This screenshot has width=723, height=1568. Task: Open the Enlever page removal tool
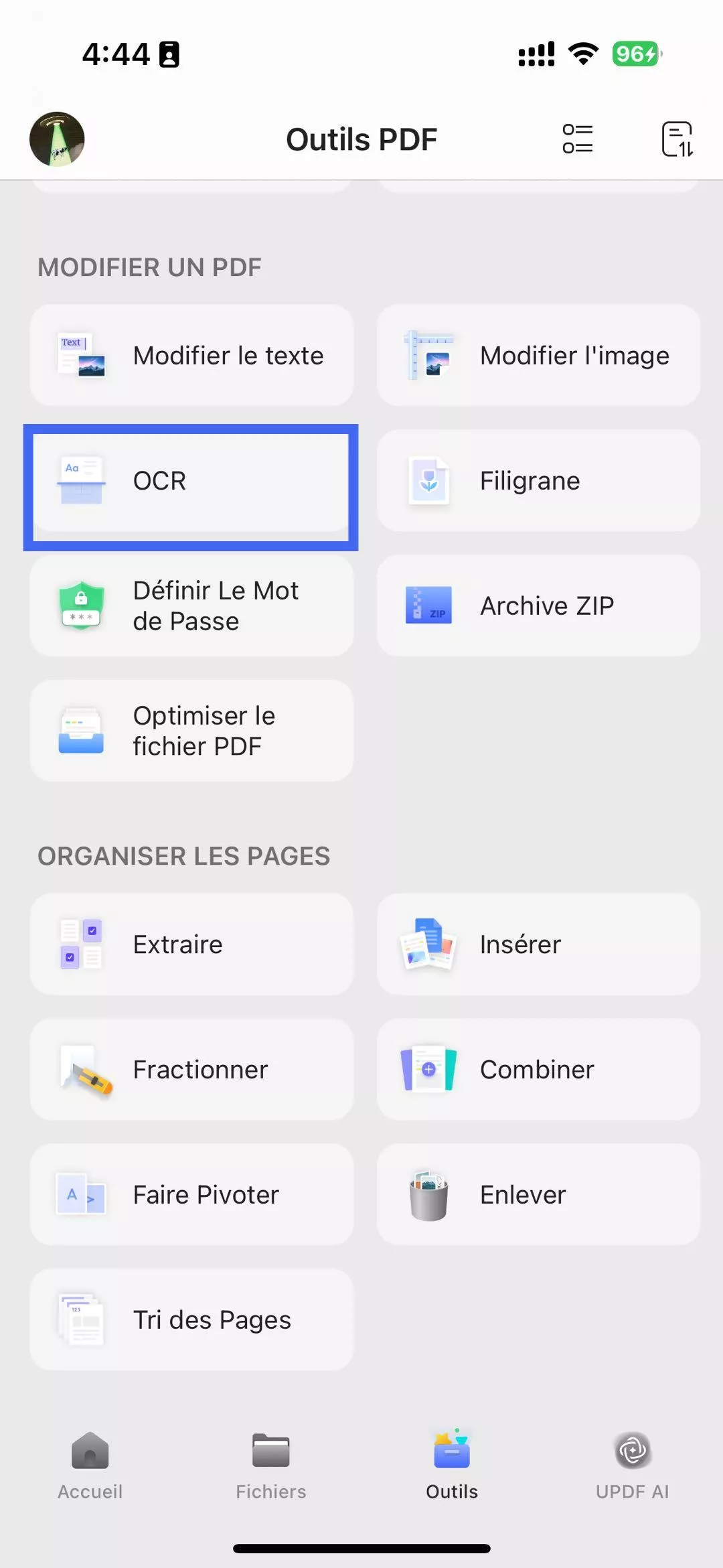(x=538, y=1194)
